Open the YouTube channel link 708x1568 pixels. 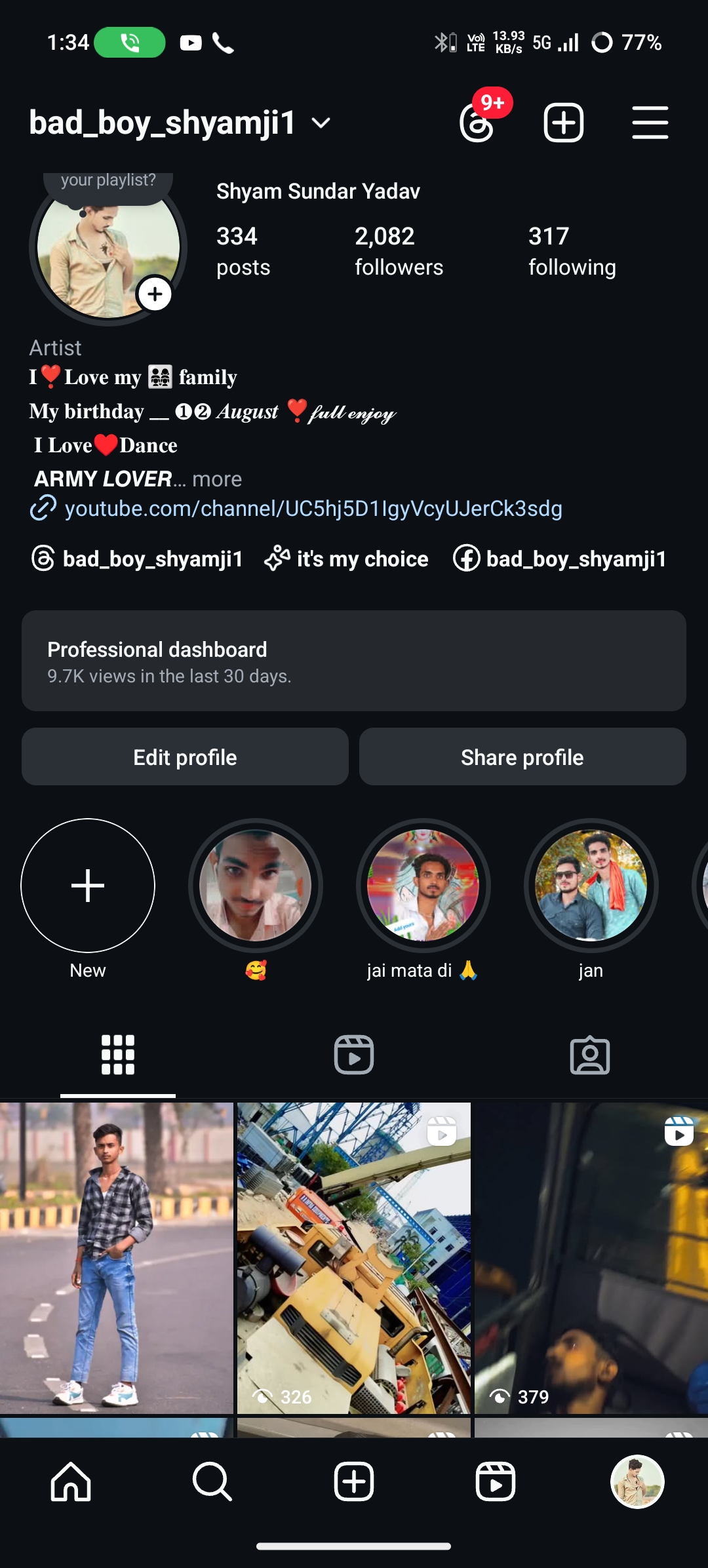[313, 509]
